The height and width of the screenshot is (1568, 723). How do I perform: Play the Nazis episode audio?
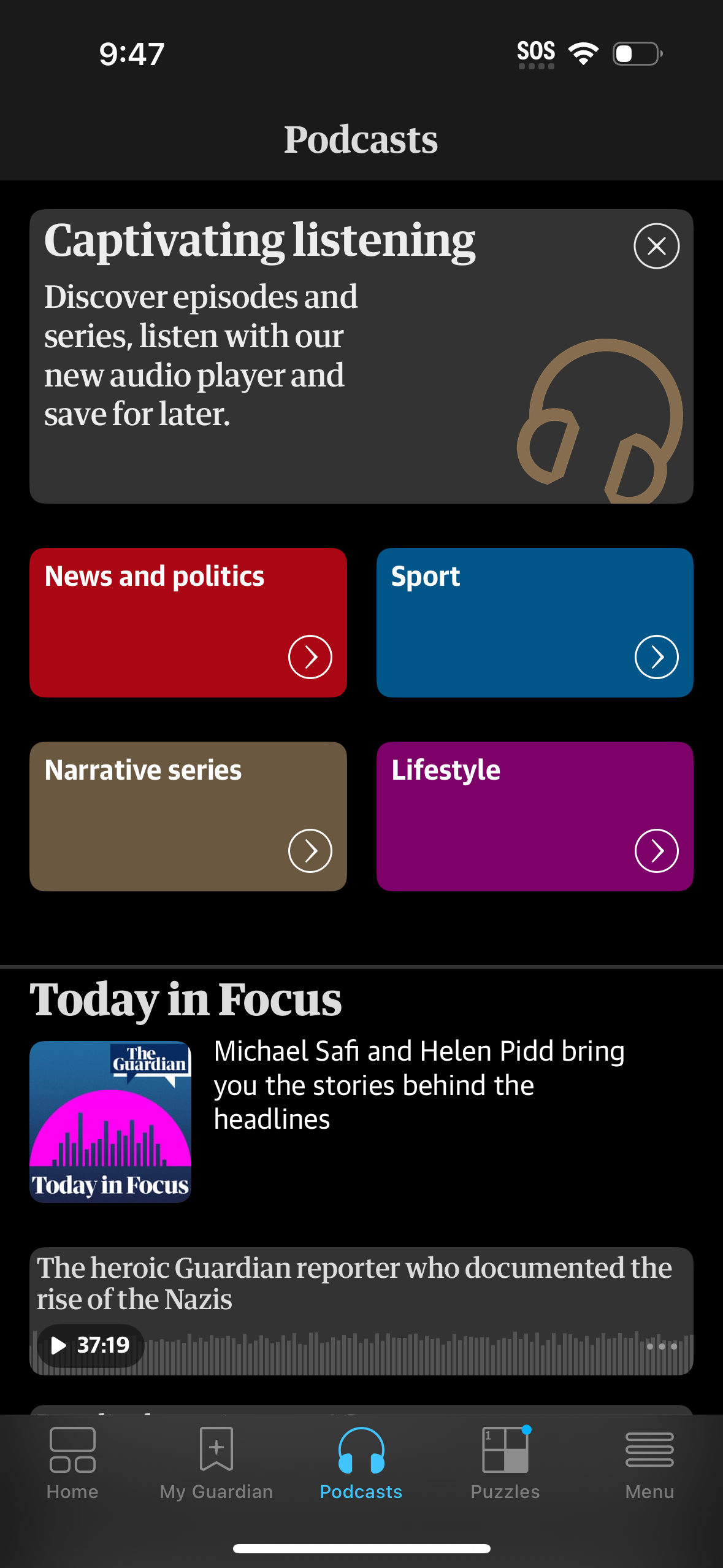pos(59,1345)
